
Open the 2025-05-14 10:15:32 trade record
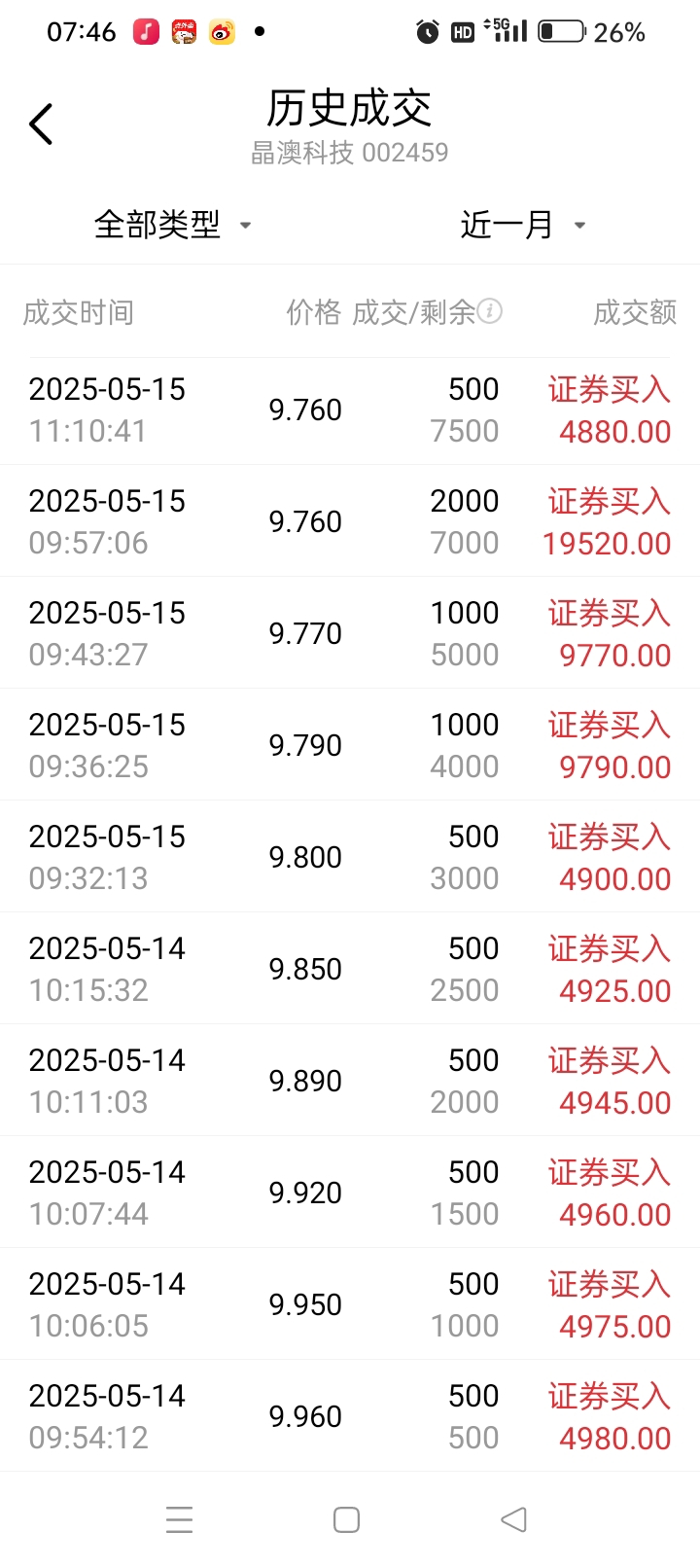pyautogui.click(x=350, y=969)
